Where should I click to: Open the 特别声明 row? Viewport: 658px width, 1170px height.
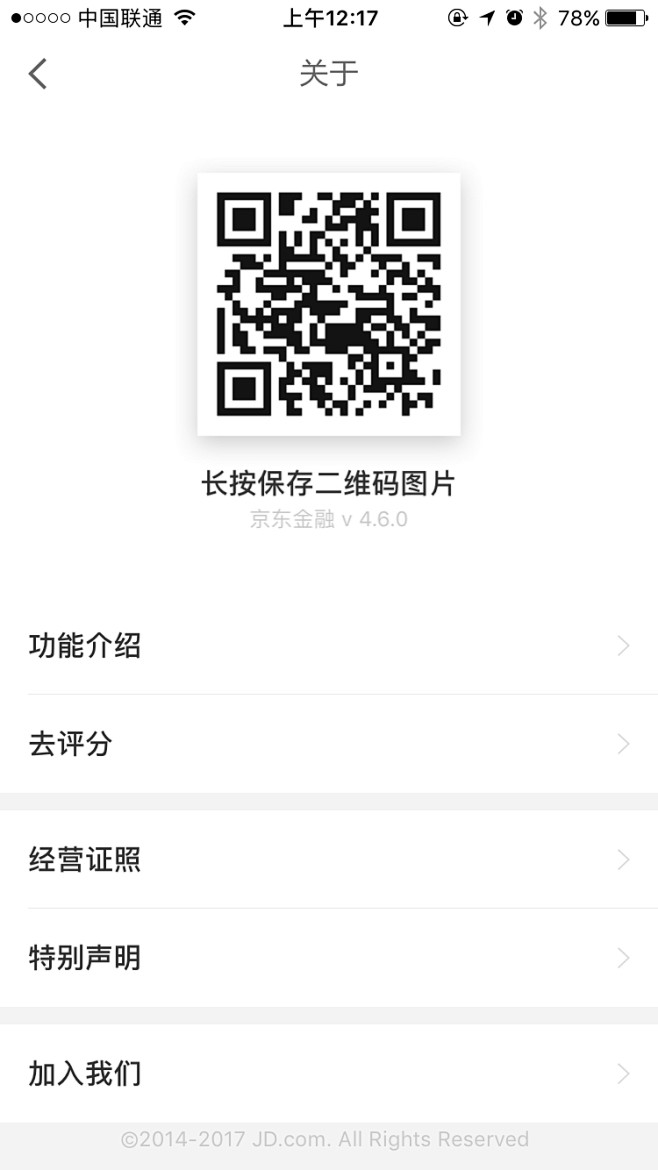329,957
